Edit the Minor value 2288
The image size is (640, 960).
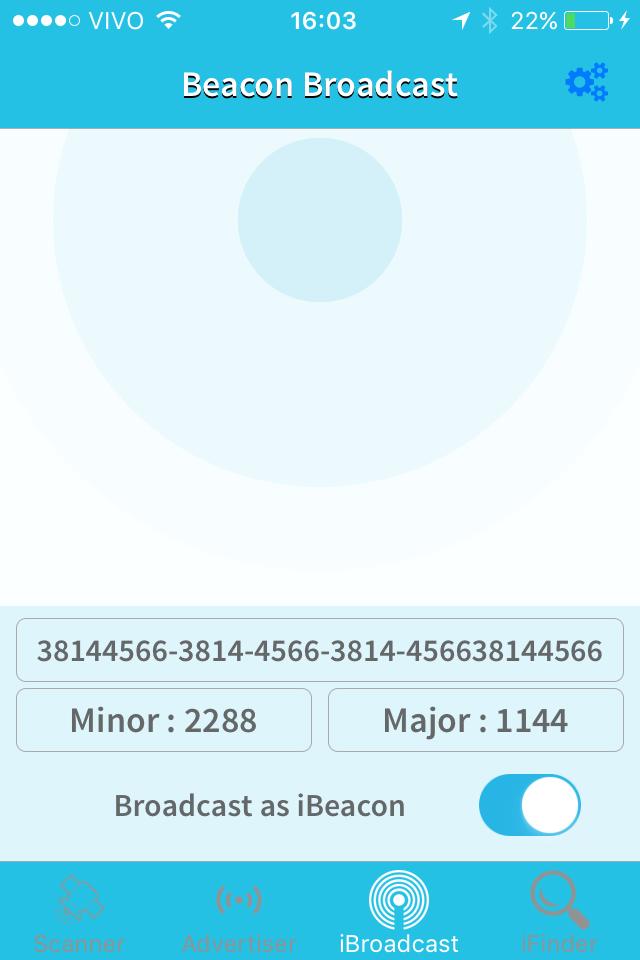pos(164,720)
